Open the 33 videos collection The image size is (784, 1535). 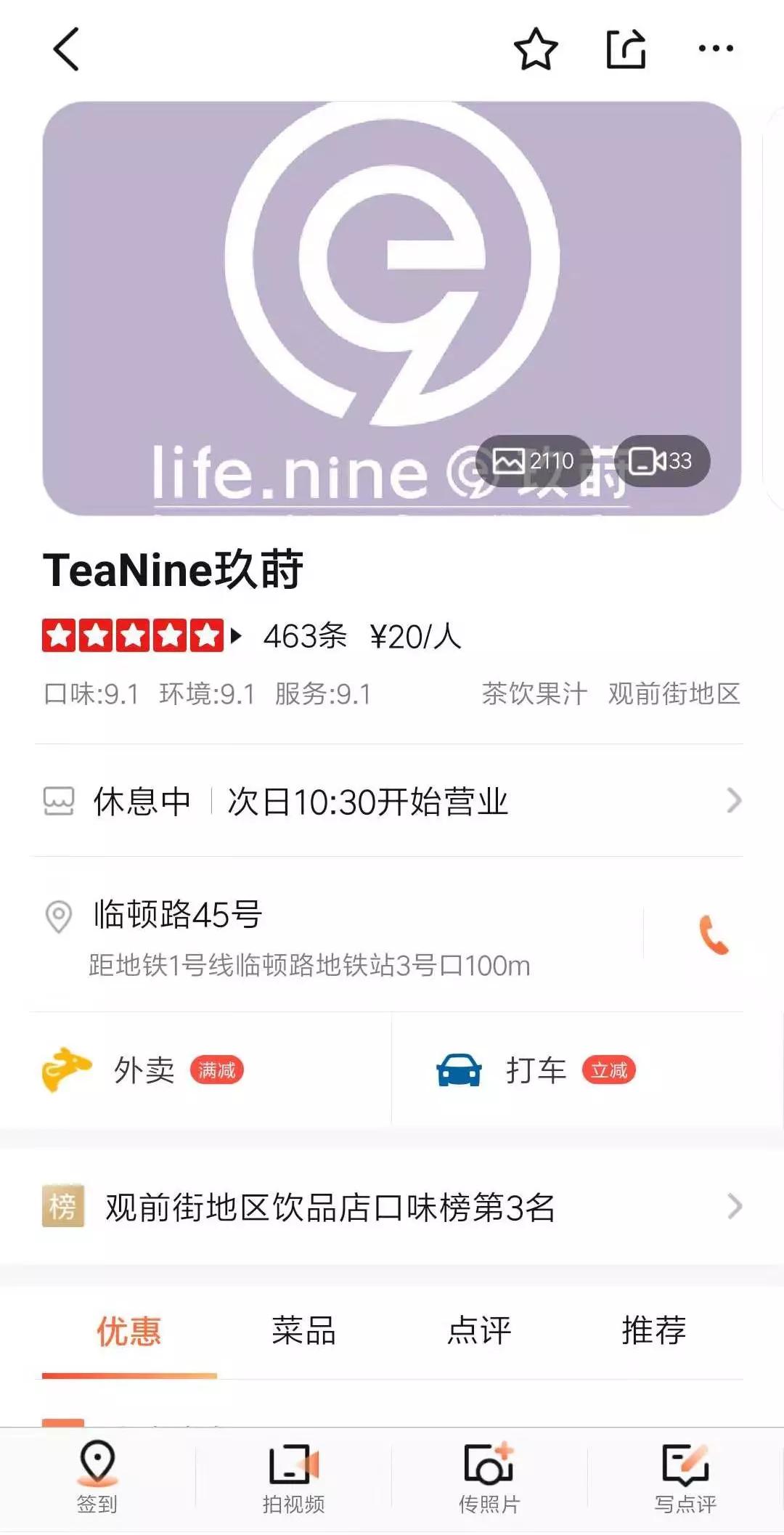(x=665, y=461)
